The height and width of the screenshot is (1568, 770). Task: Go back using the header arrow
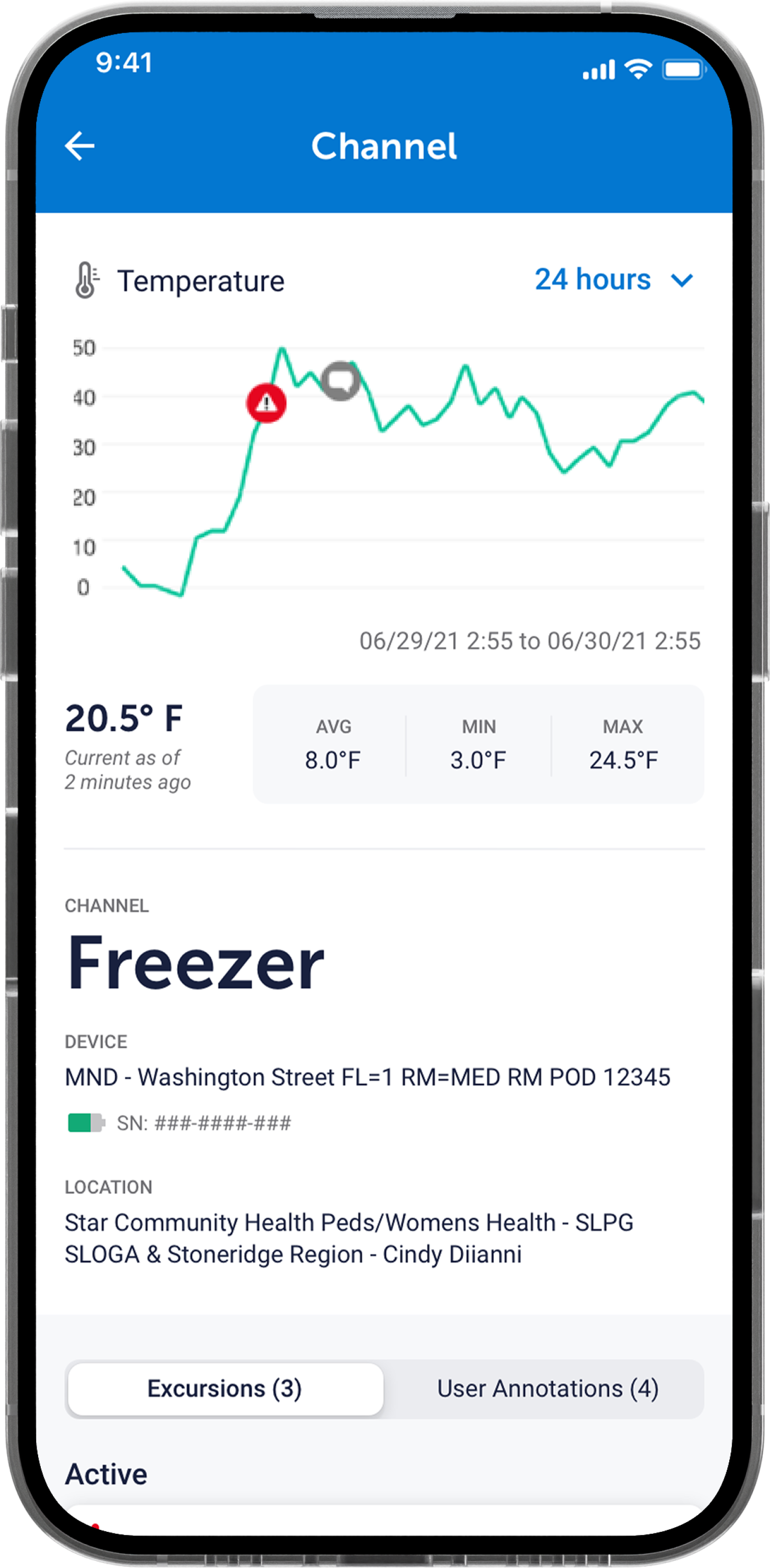coord(80,146)
